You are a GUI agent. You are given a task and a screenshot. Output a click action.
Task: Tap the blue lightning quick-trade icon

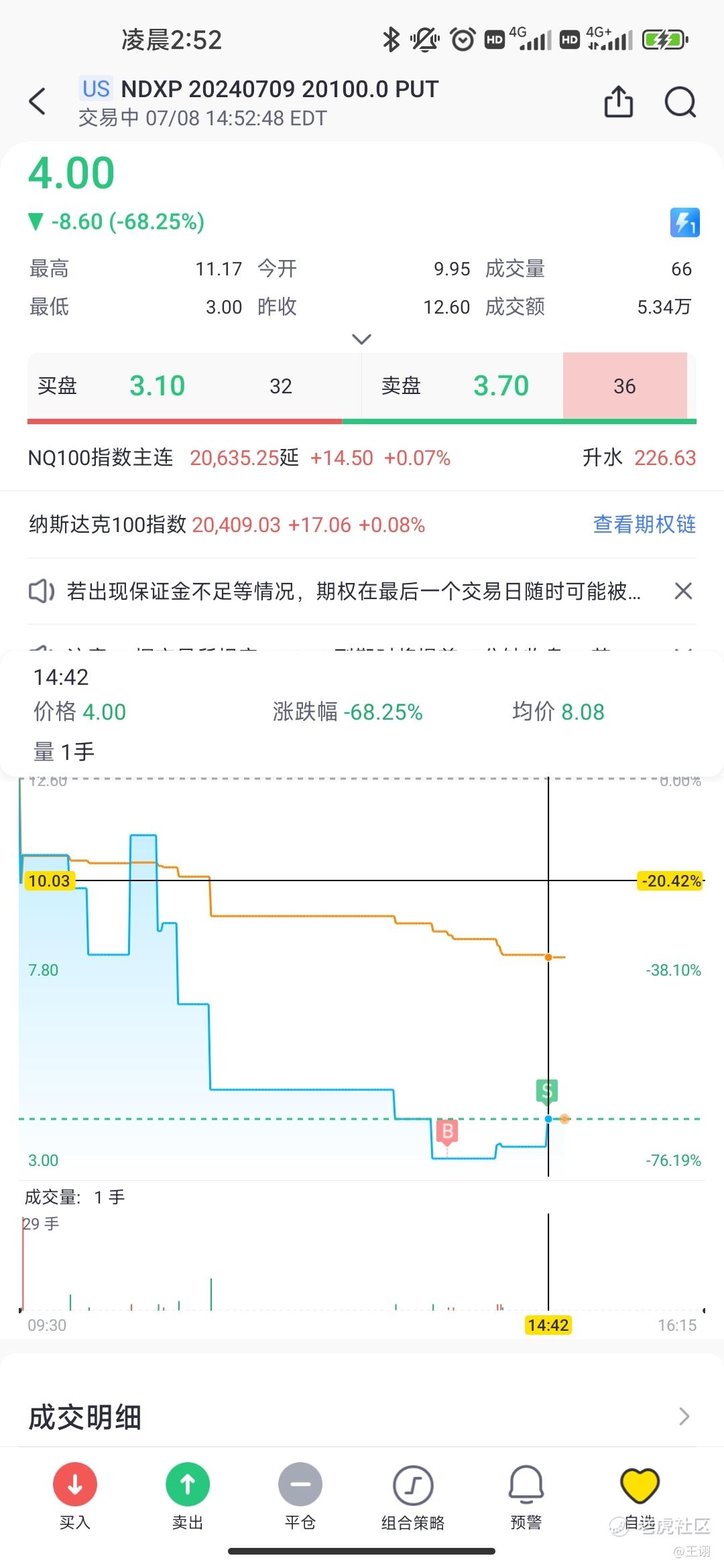click(x=684, y=222)
